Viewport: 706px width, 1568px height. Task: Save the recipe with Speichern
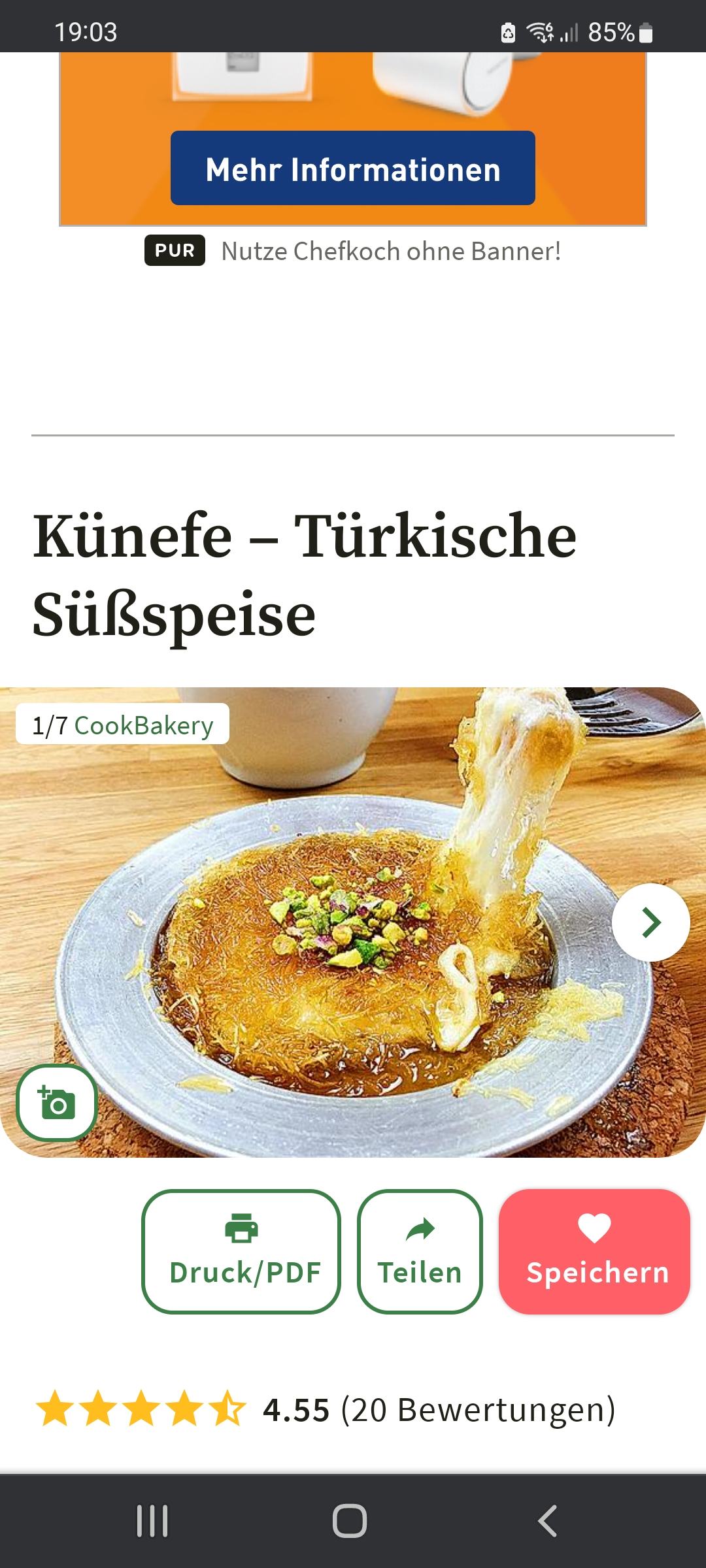(x=594, y=1251)
